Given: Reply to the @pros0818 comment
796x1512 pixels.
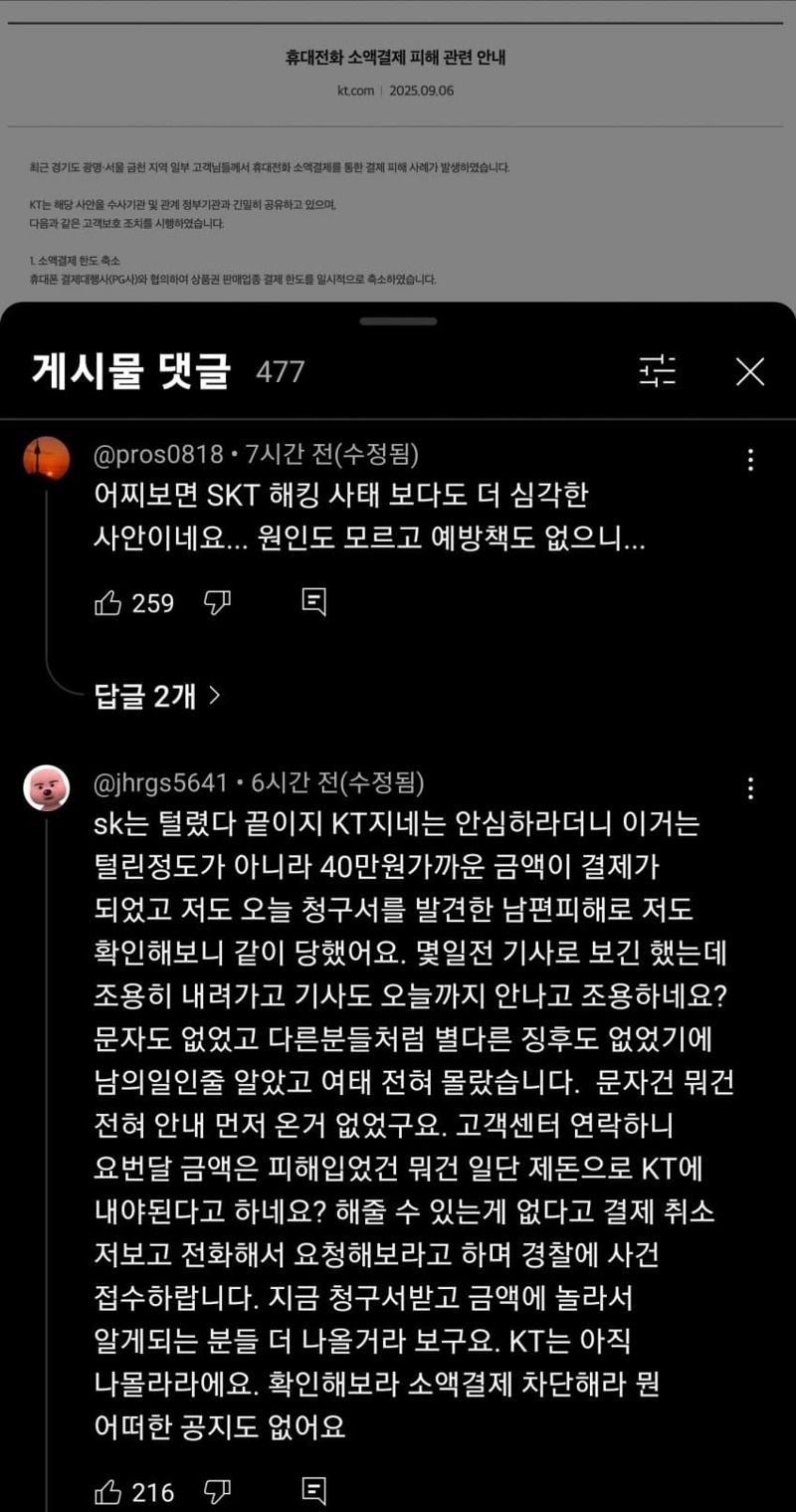Looking at the screenshot, I should pos(313,601).
